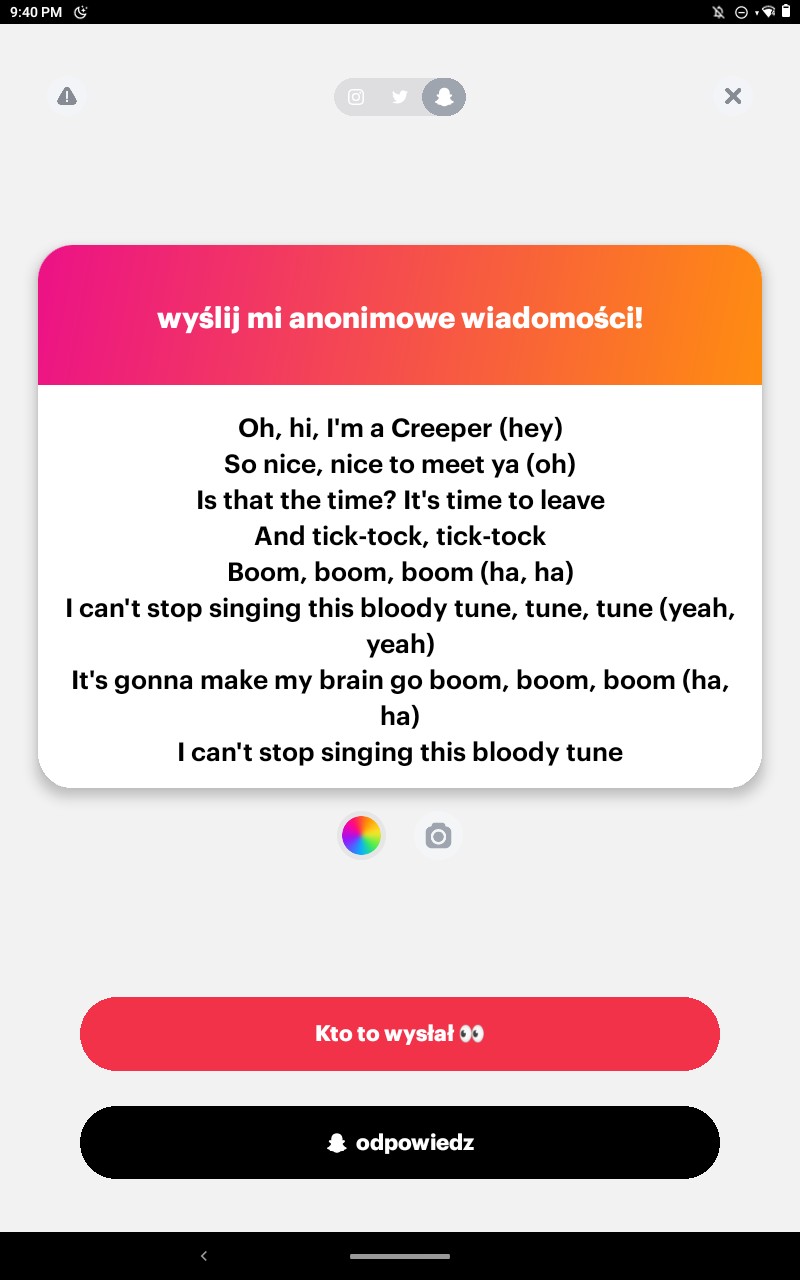Switch to the Instagram sharing option
Image resolution: width=800 pixels, height=1280 pixels.
pyautogui.click(x=356, y=97)
